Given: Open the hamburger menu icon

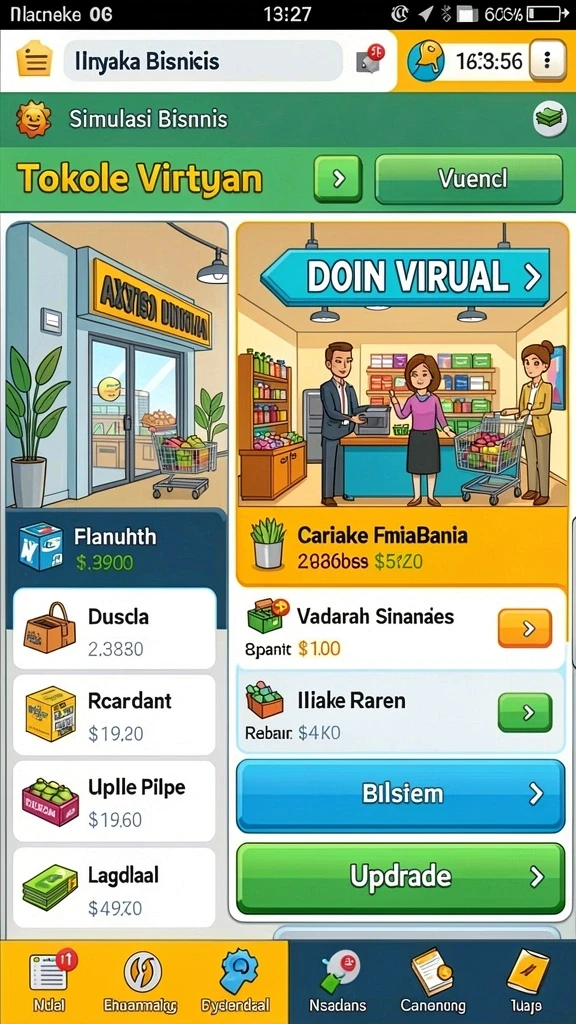Looking at the screenshot, I should click(34, 59).
